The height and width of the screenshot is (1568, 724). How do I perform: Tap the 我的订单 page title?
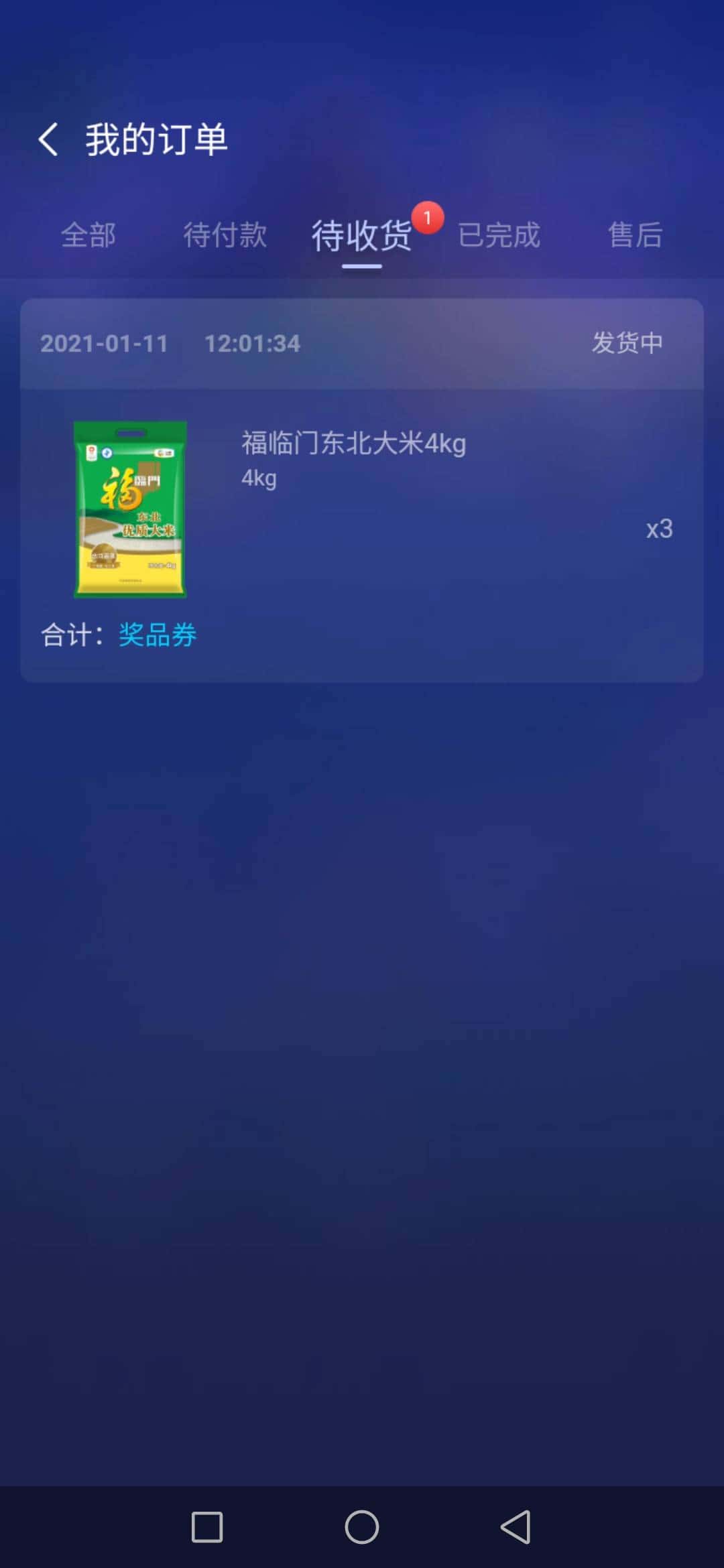158,139
